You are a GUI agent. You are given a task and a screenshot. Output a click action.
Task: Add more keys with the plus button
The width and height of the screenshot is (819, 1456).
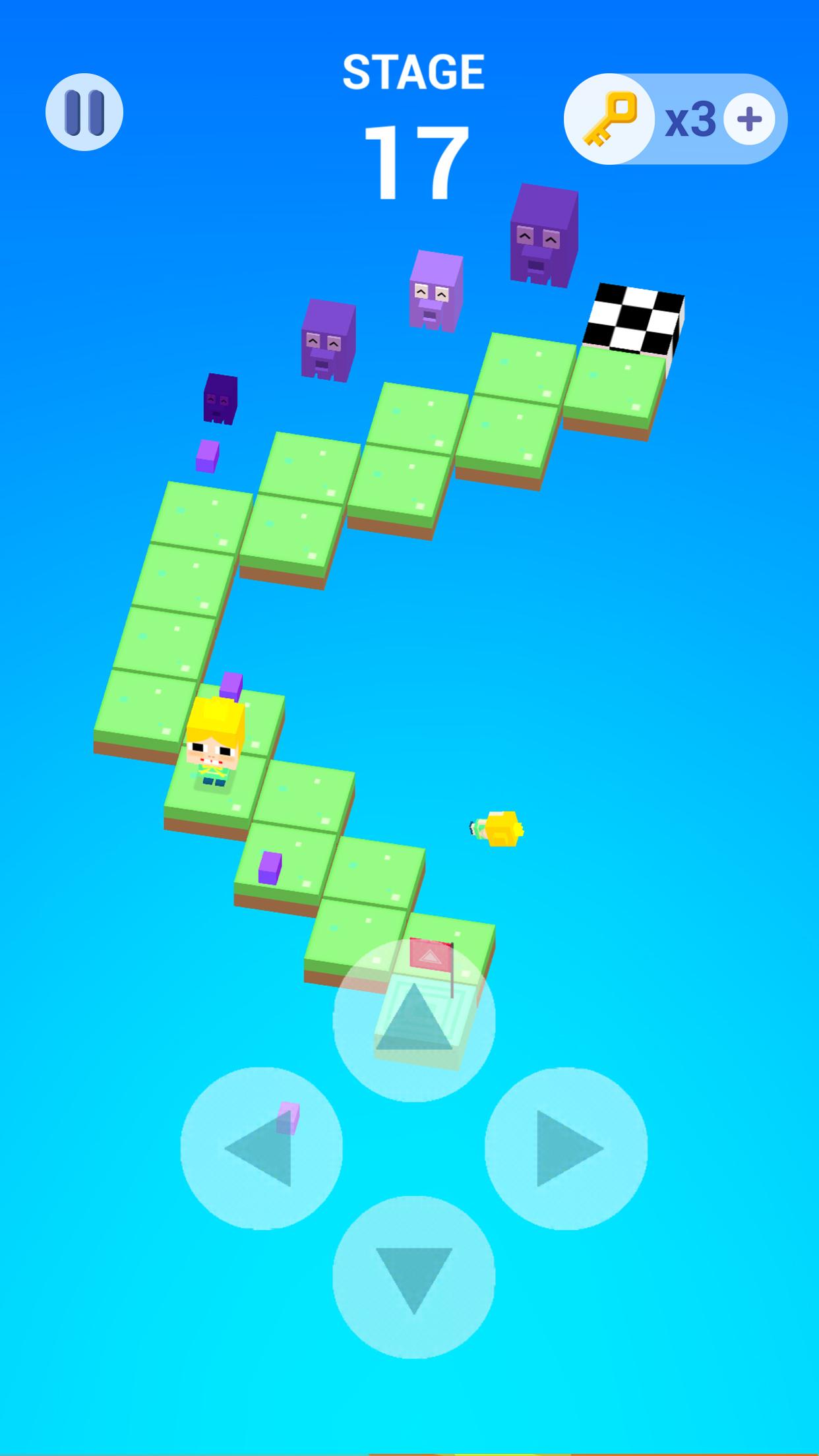click(x=749, y=119)
